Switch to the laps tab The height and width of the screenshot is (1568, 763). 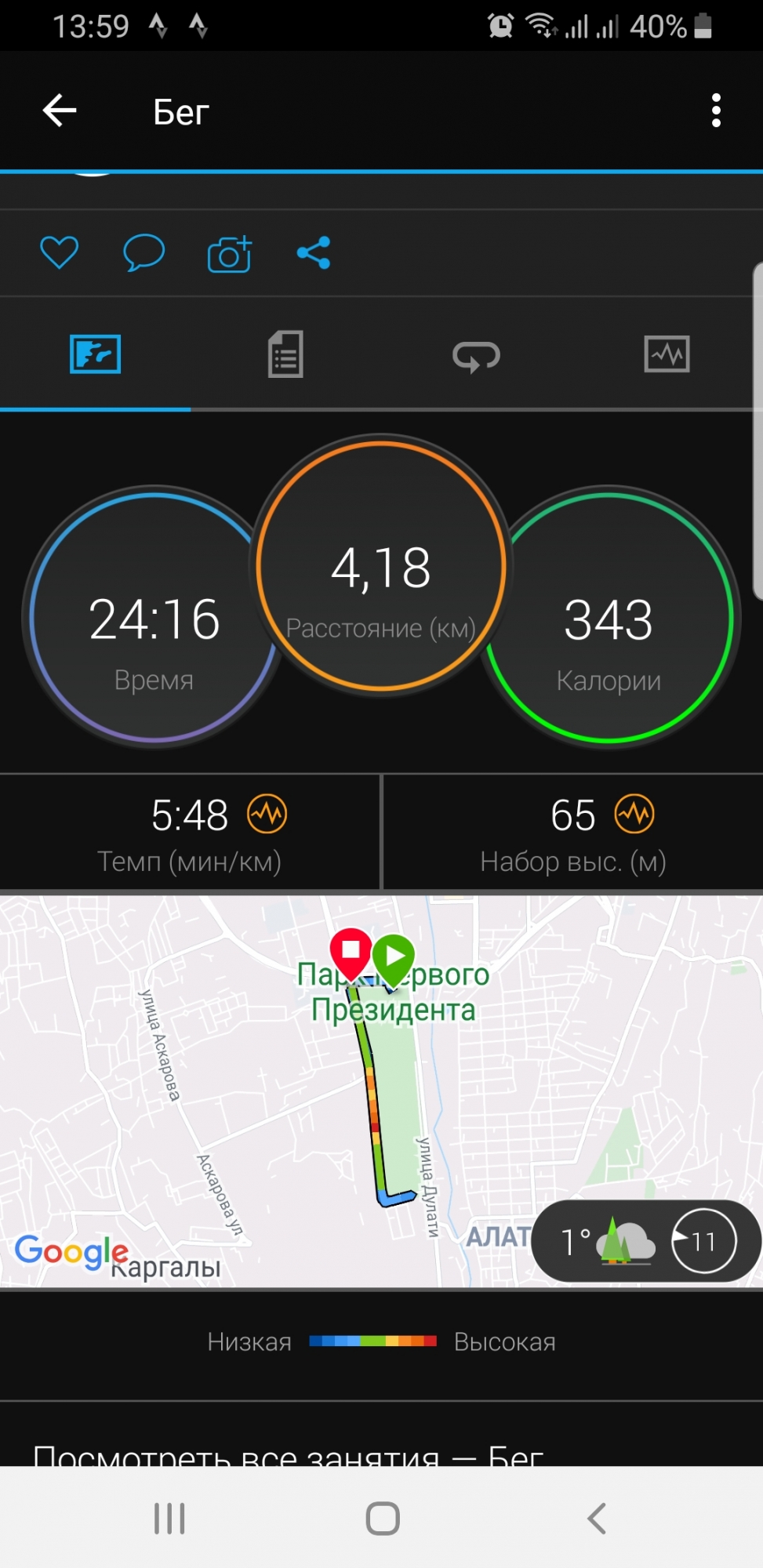(476, 355)
